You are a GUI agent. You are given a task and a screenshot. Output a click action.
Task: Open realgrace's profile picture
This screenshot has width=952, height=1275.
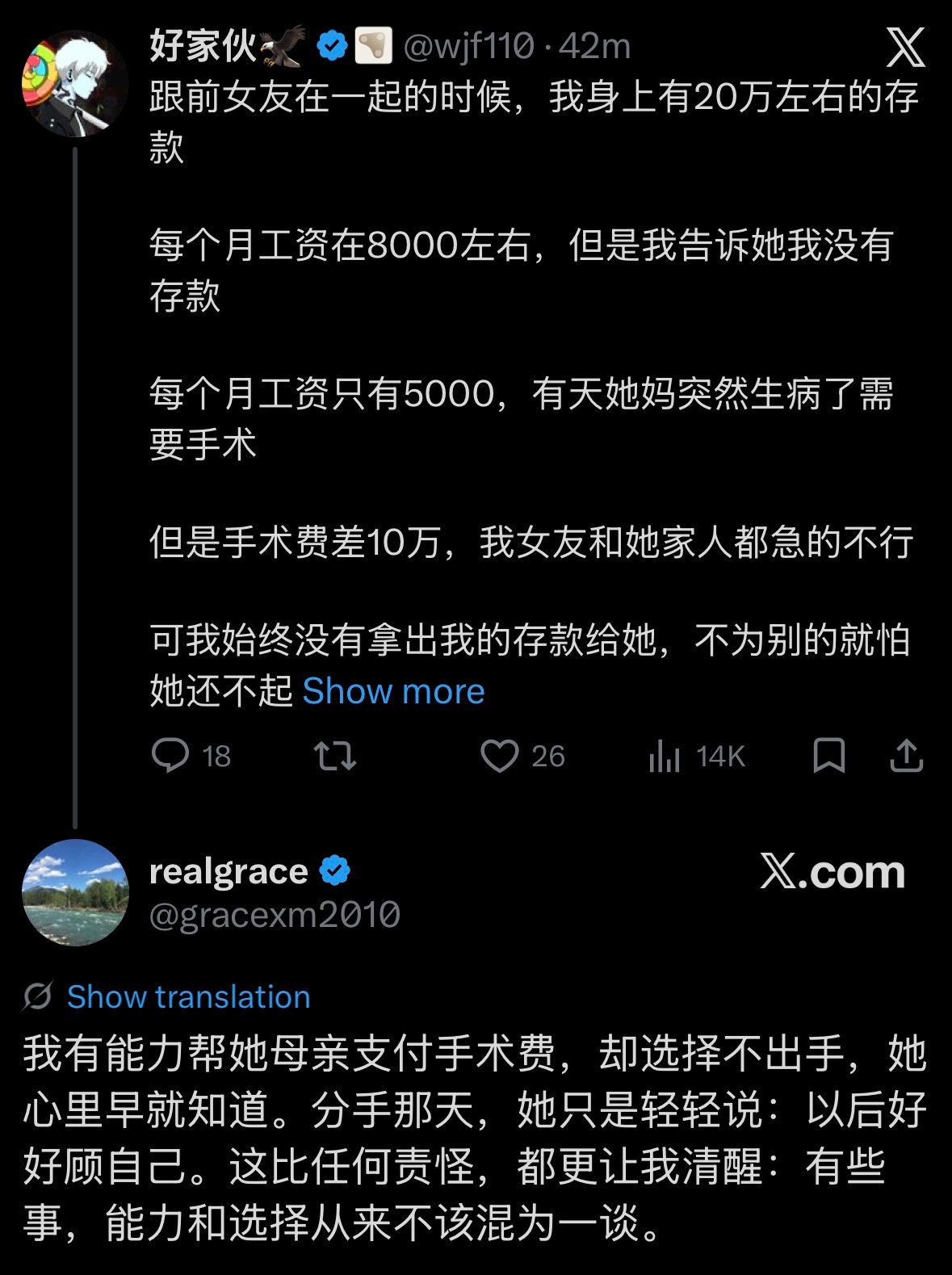click(75, 892)
